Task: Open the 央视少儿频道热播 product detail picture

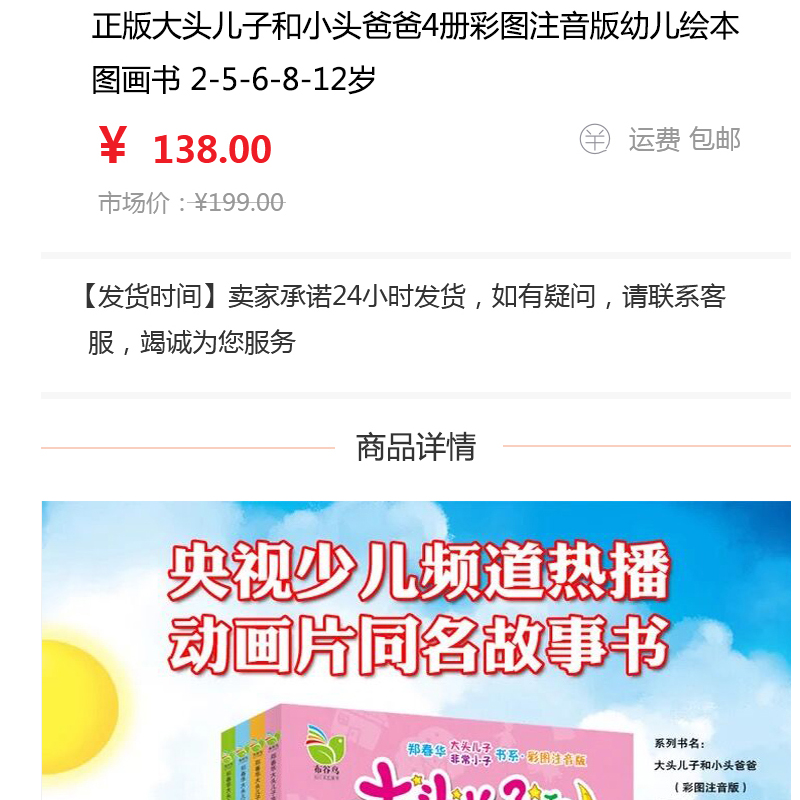Action: [x=415, y=650]
